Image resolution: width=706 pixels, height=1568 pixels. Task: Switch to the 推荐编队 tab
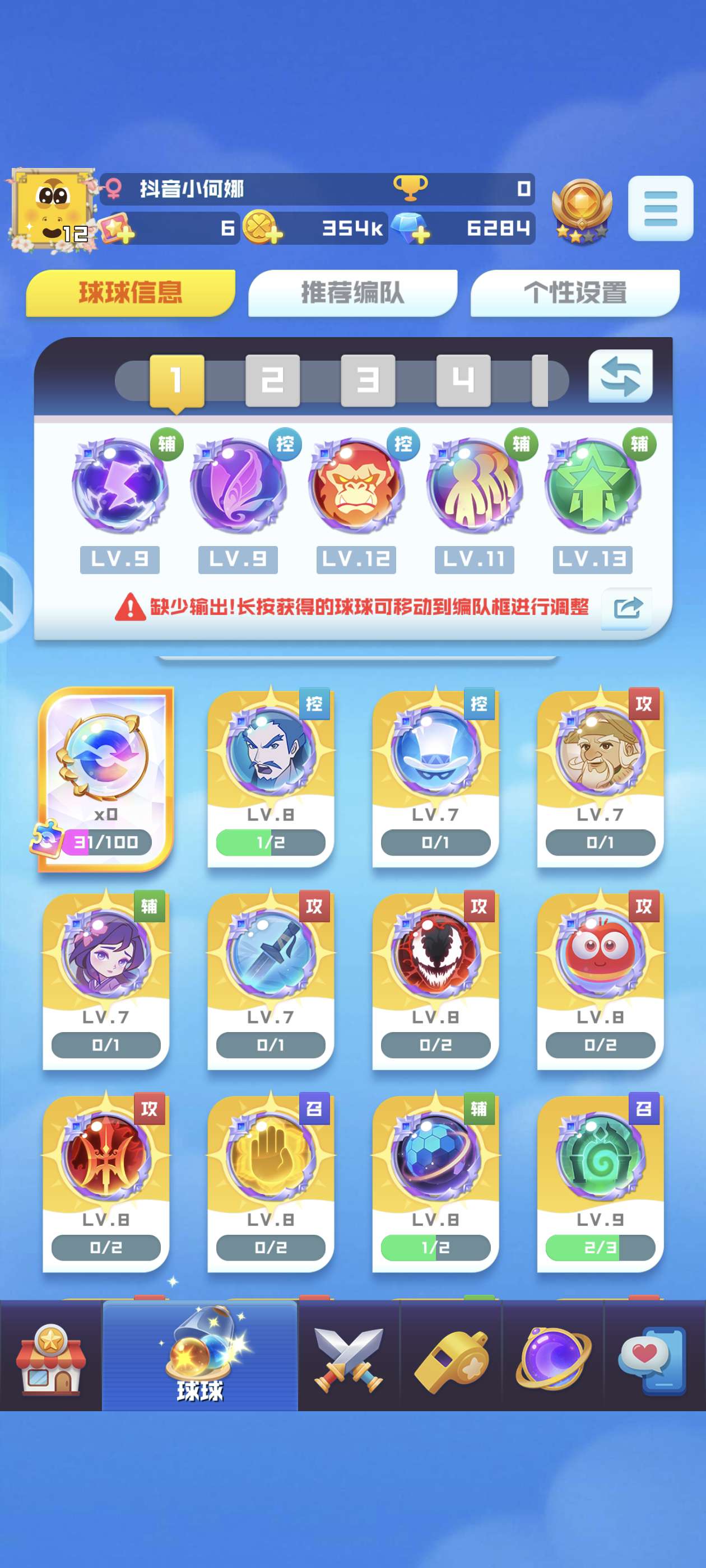[x=352, y=293]
